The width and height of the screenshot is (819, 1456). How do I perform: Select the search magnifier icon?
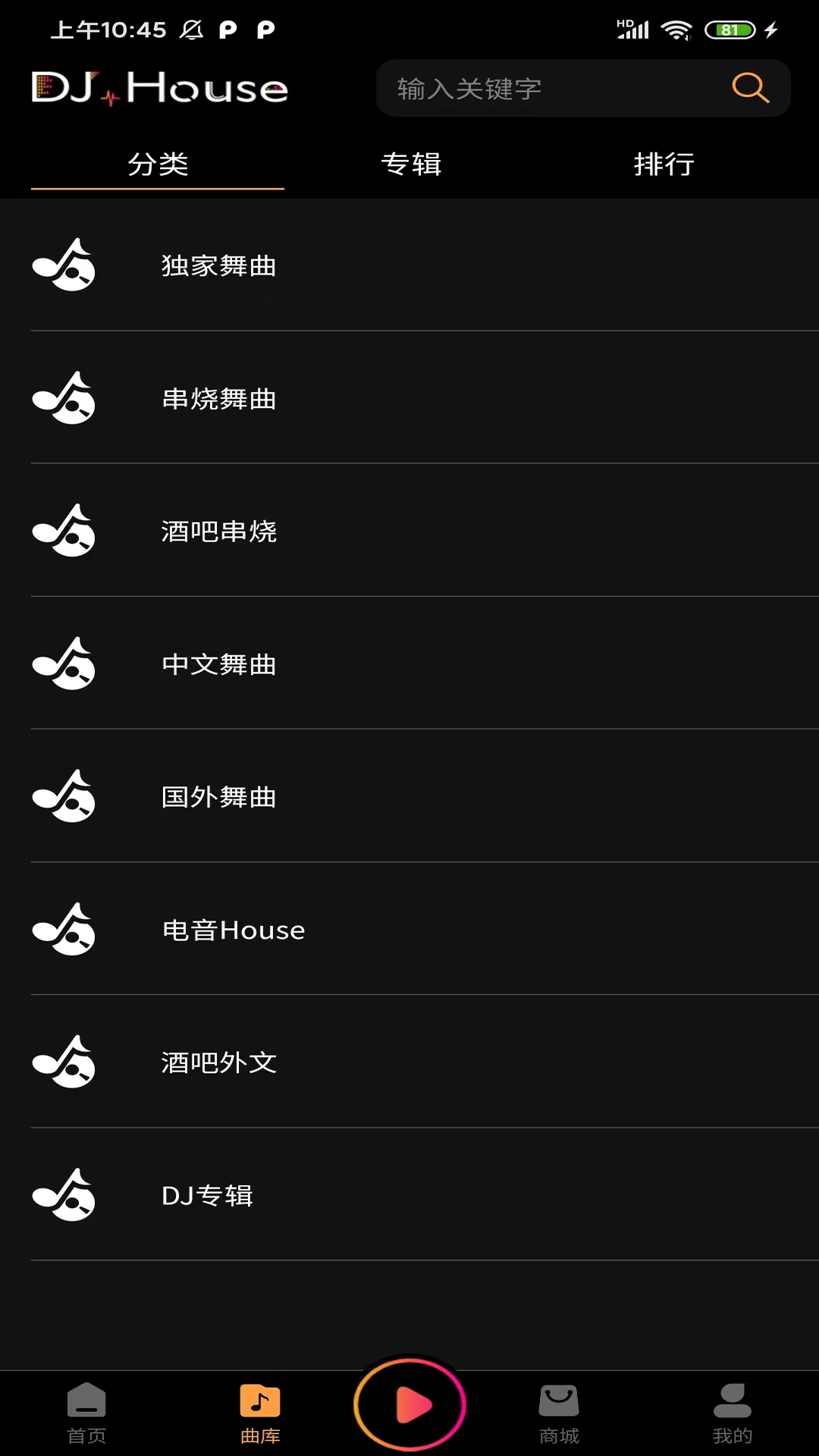[750, 88]
